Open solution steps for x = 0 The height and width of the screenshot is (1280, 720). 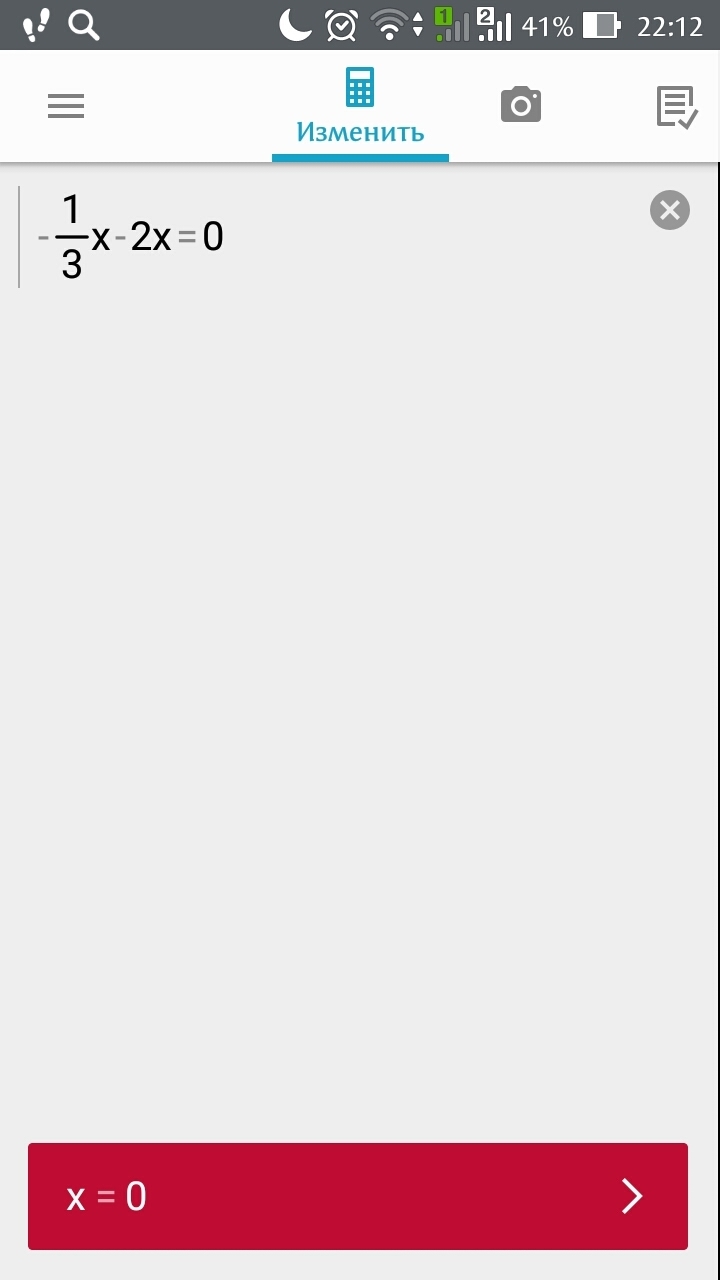pos(358,1196)
